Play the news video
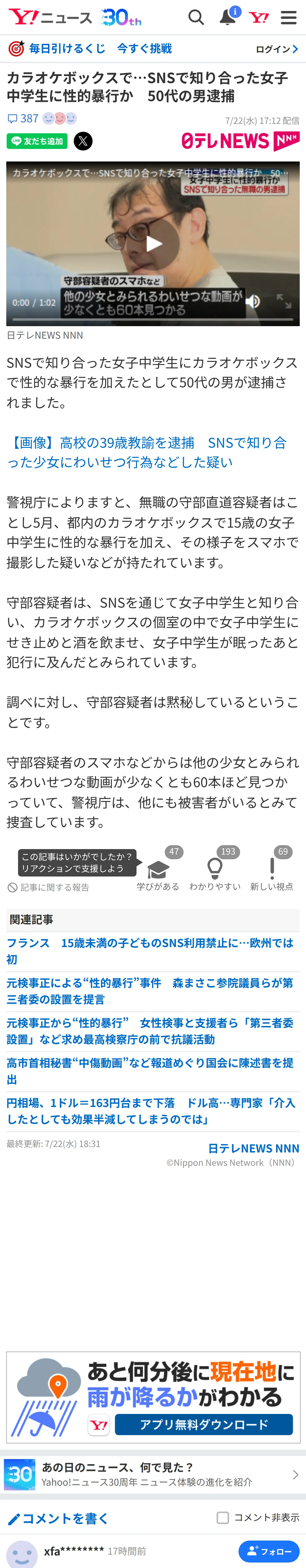 (x=153, y=244)
